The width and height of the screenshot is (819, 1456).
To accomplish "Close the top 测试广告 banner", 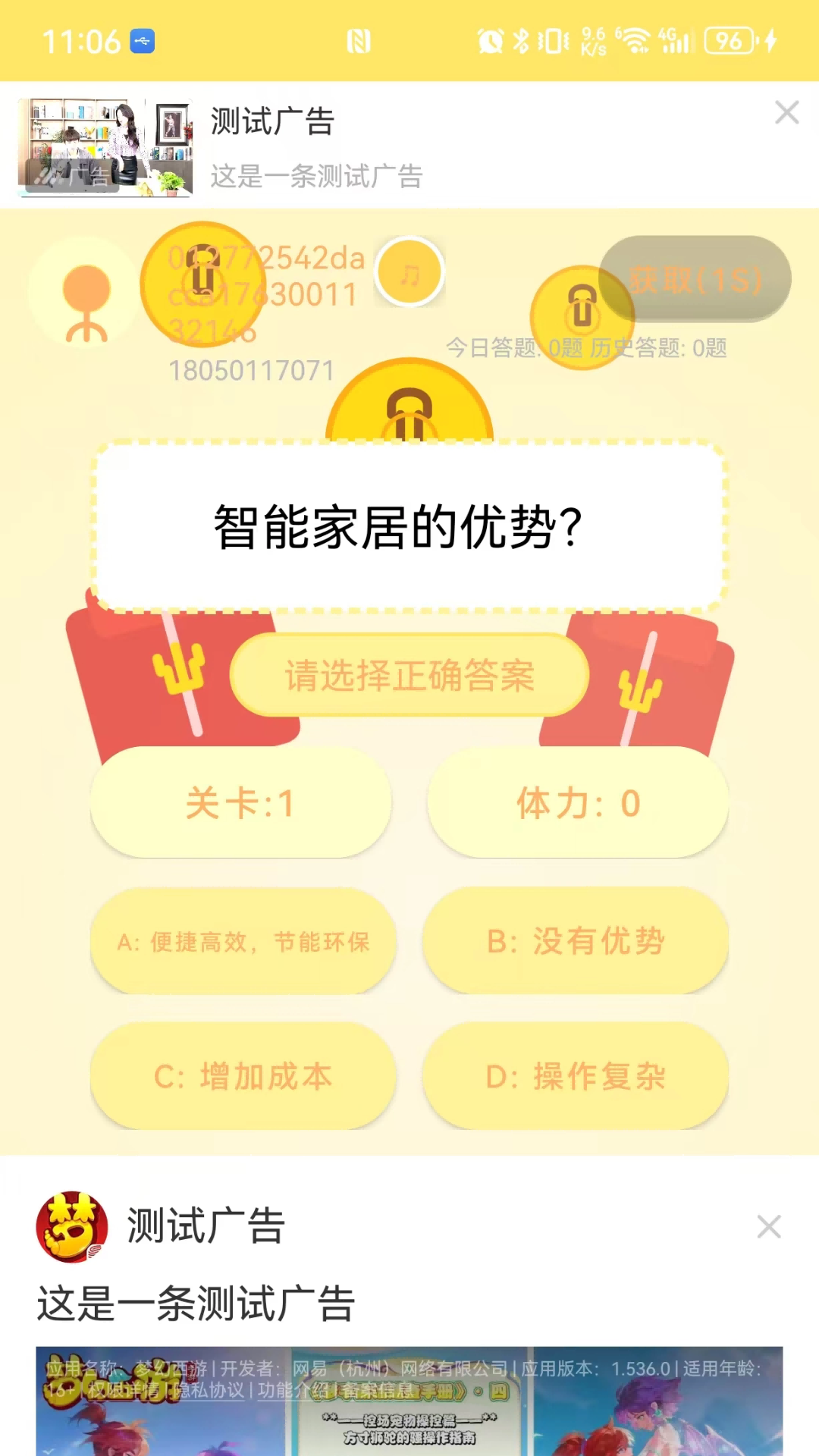I will point(786,112).
